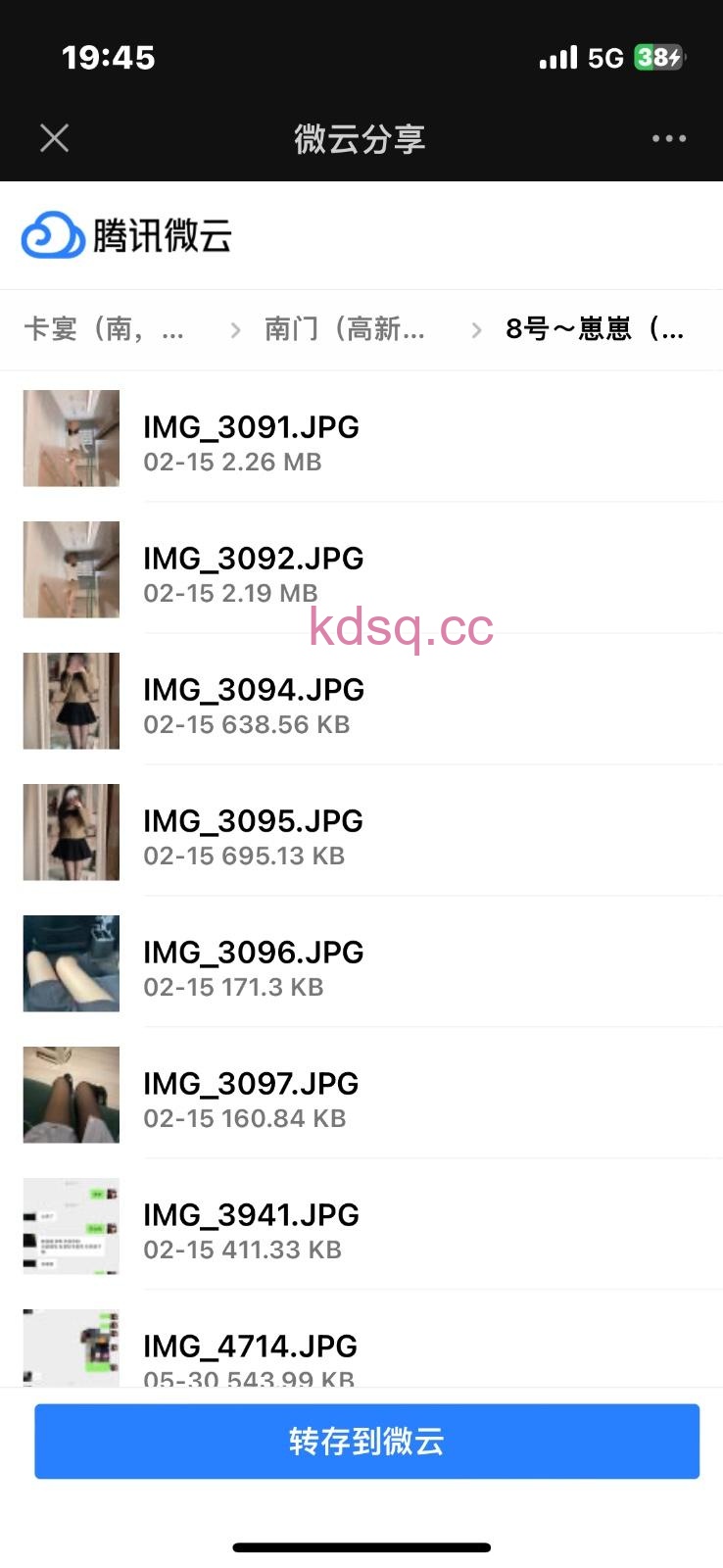This screenshot has height=1568, width=723.
Task: Tap the 转存到微云 save button
Action: [366, 1441]
